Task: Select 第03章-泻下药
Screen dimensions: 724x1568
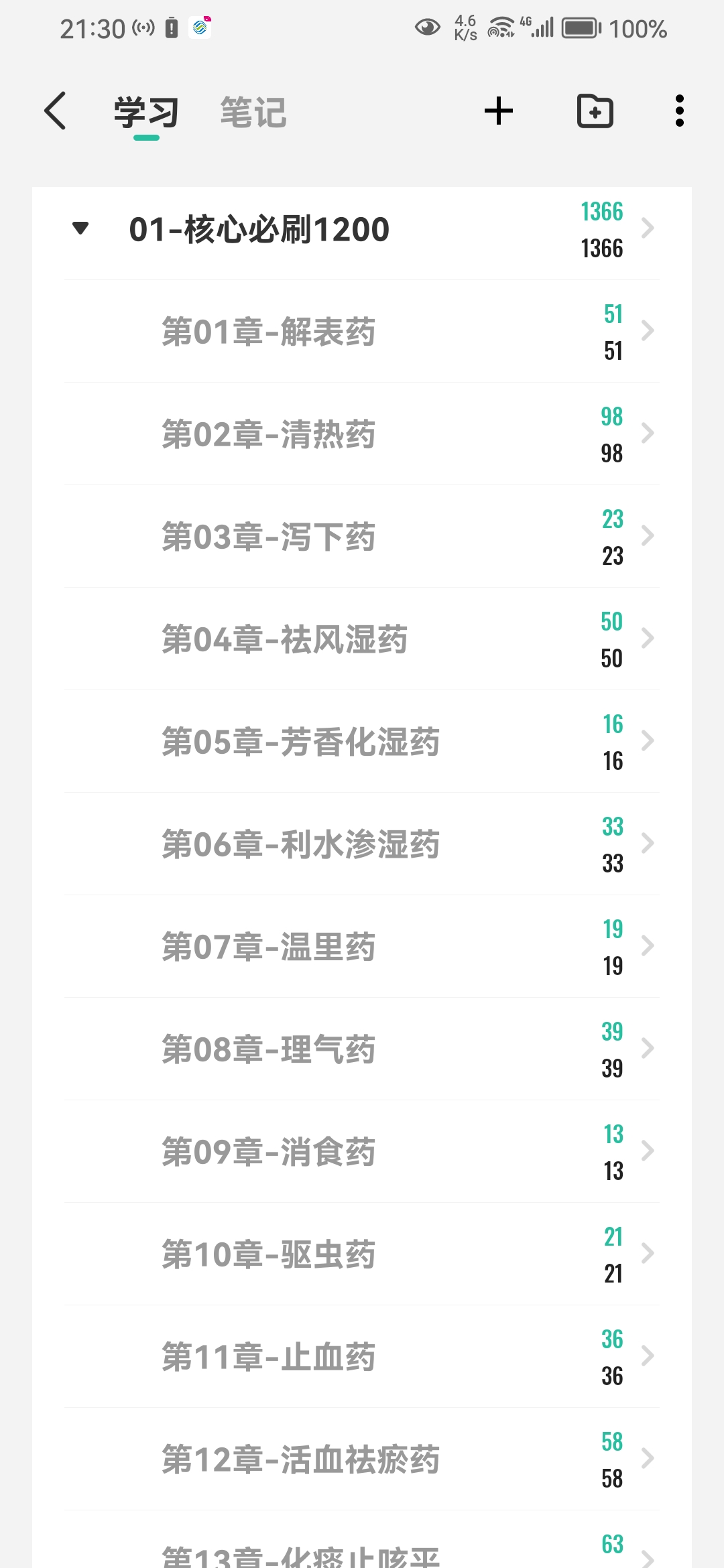Action: (x=362, y=537)
